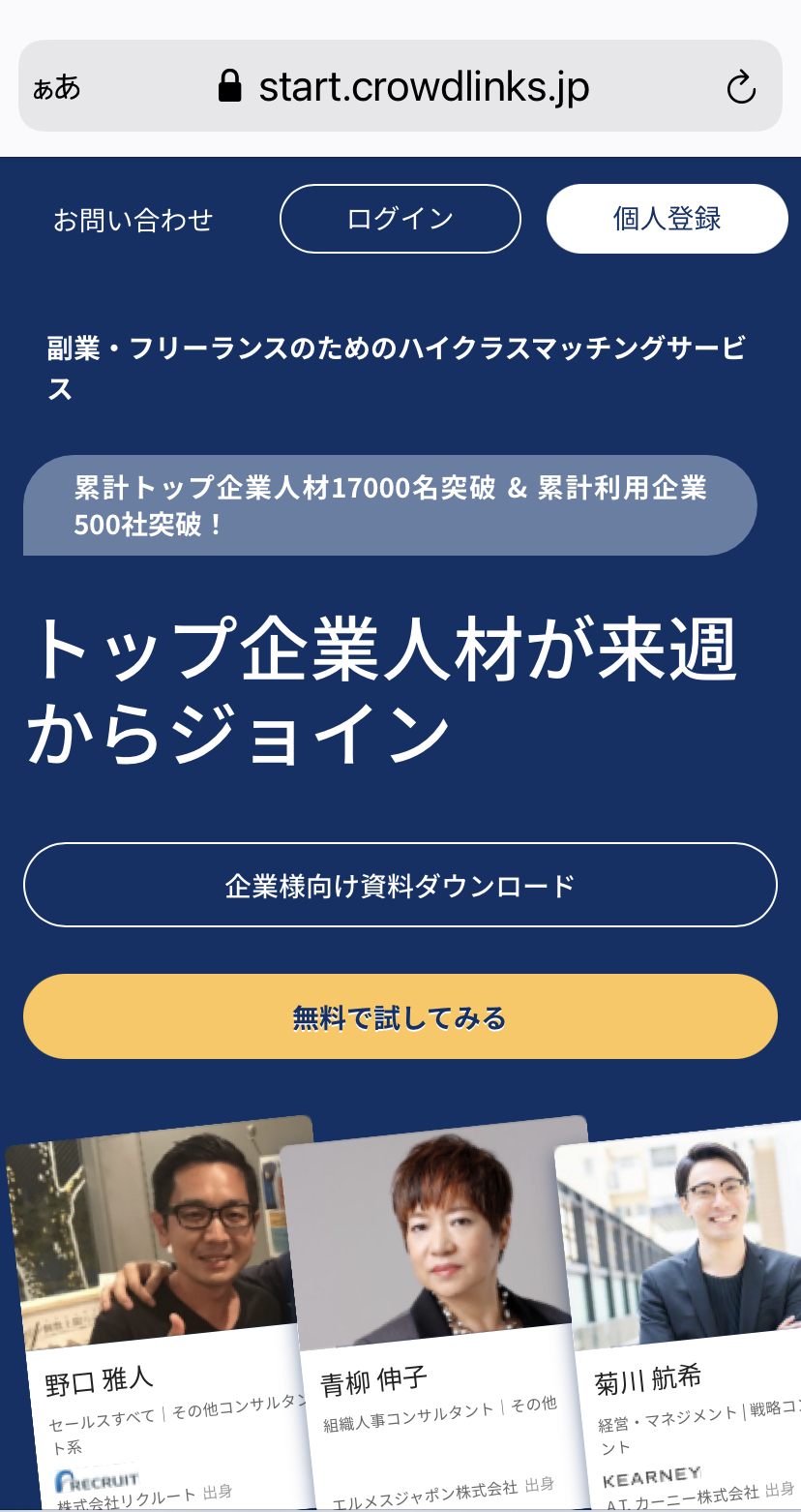Screen dimensions: 801x1512
Task: Open the お問い合わせ contact link
Action: tap(133, 220)
